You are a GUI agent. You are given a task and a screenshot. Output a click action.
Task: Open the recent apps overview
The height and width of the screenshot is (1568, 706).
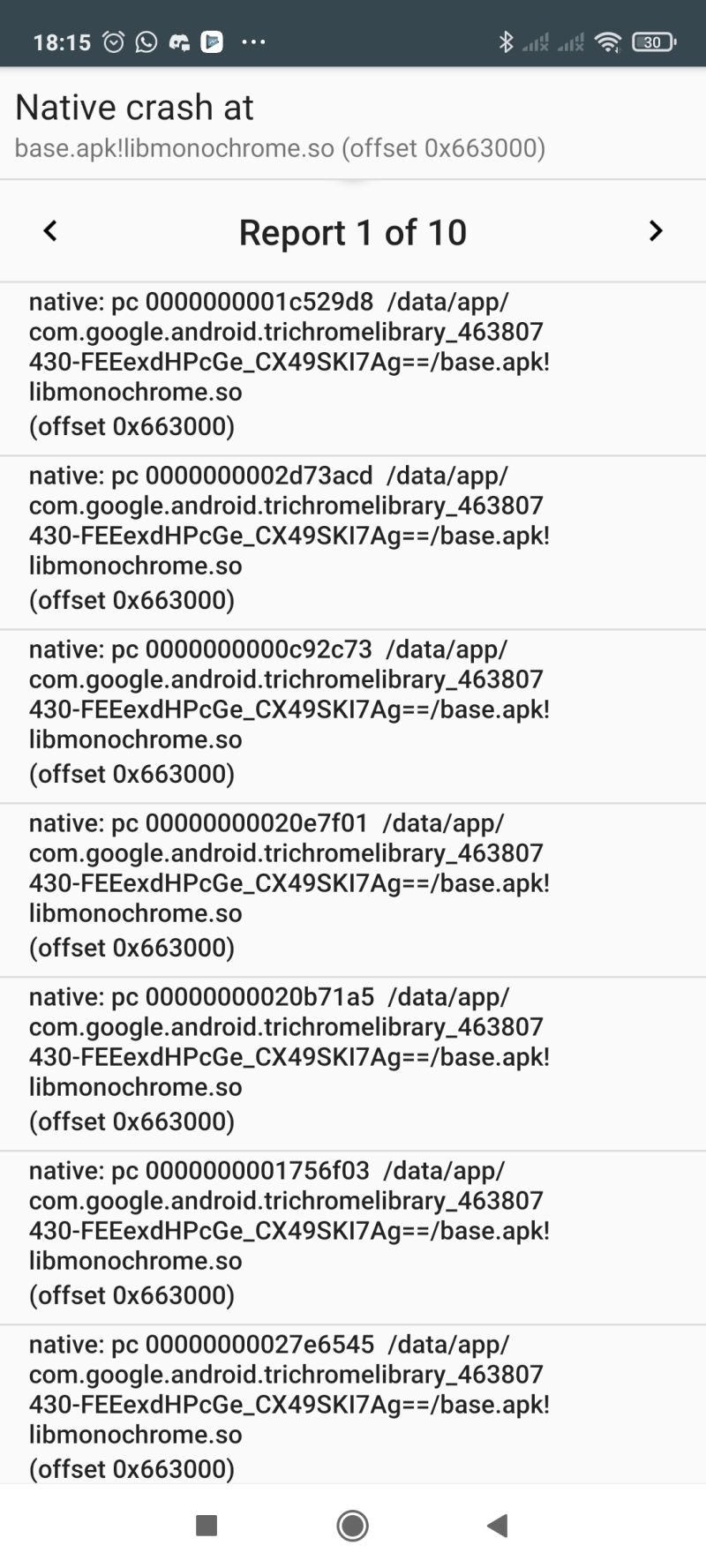[207, 1525]
